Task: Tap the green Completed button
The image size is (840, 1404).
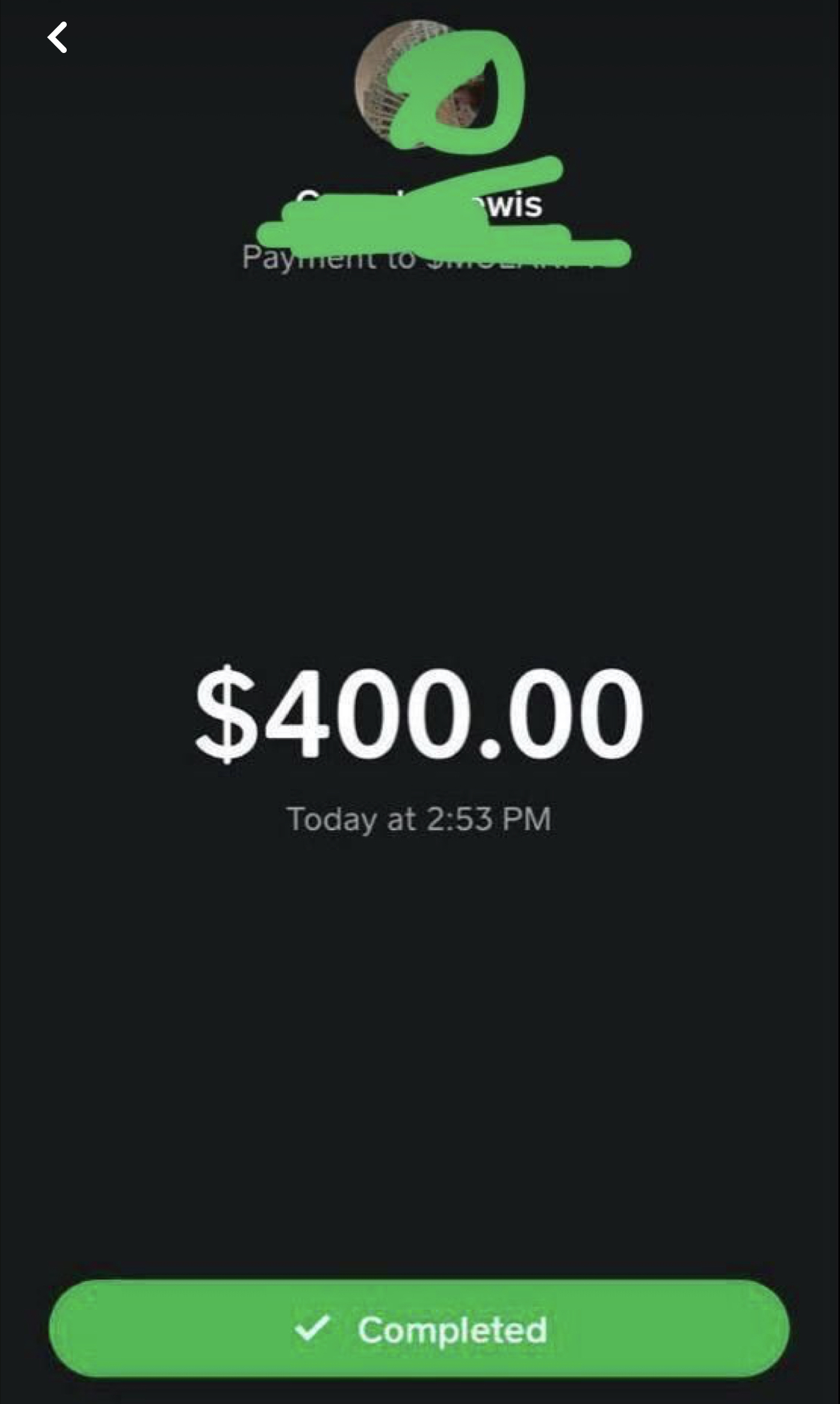Action: (419, 1329)
